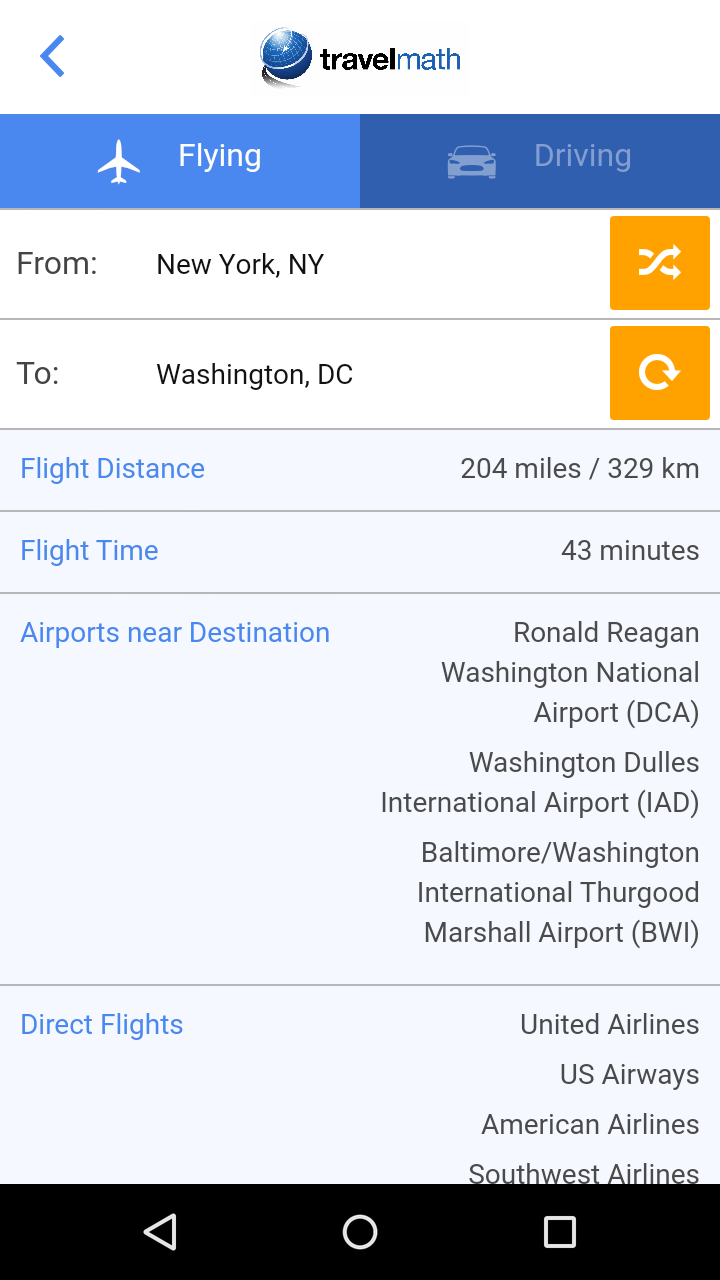Open the Direct Flights link
The height and width of the screenshot is (1280, 720).
[x=101, y=1024]
